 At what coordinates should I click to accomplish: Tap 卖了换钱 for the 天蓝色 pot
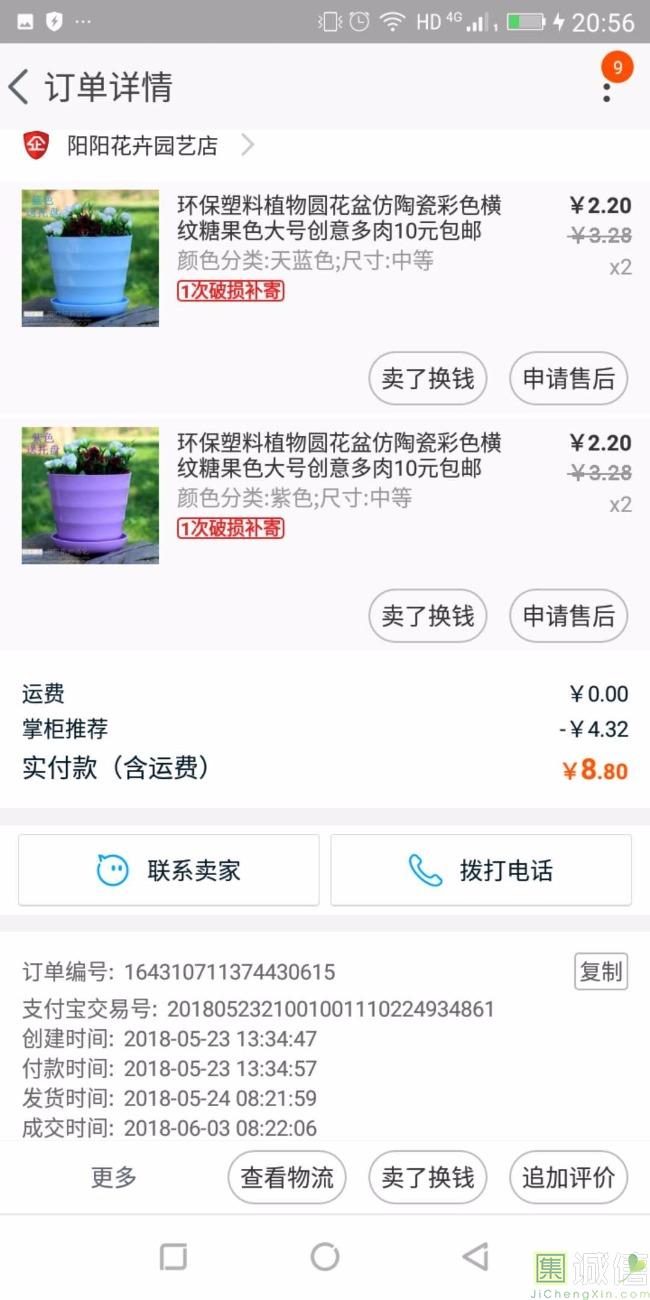coord(427,379)
